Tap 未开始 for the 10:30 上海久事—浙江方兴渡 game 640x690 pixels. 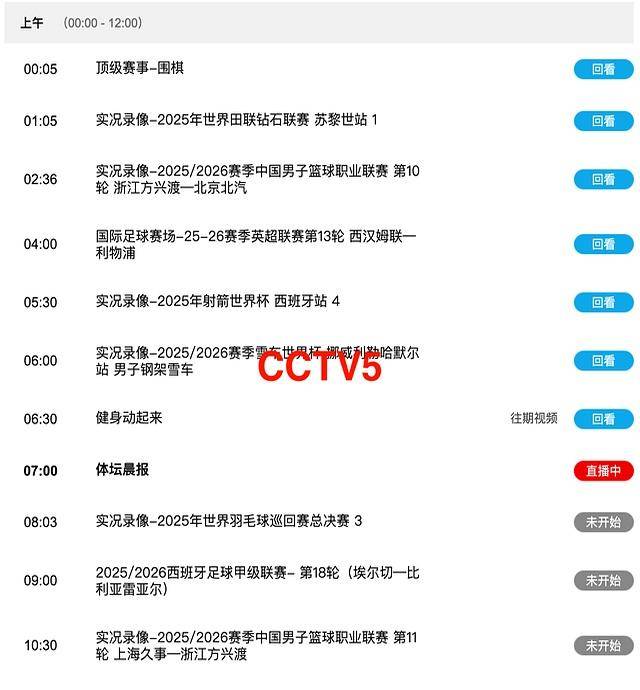pyautogui.click(x=603, y=646)
